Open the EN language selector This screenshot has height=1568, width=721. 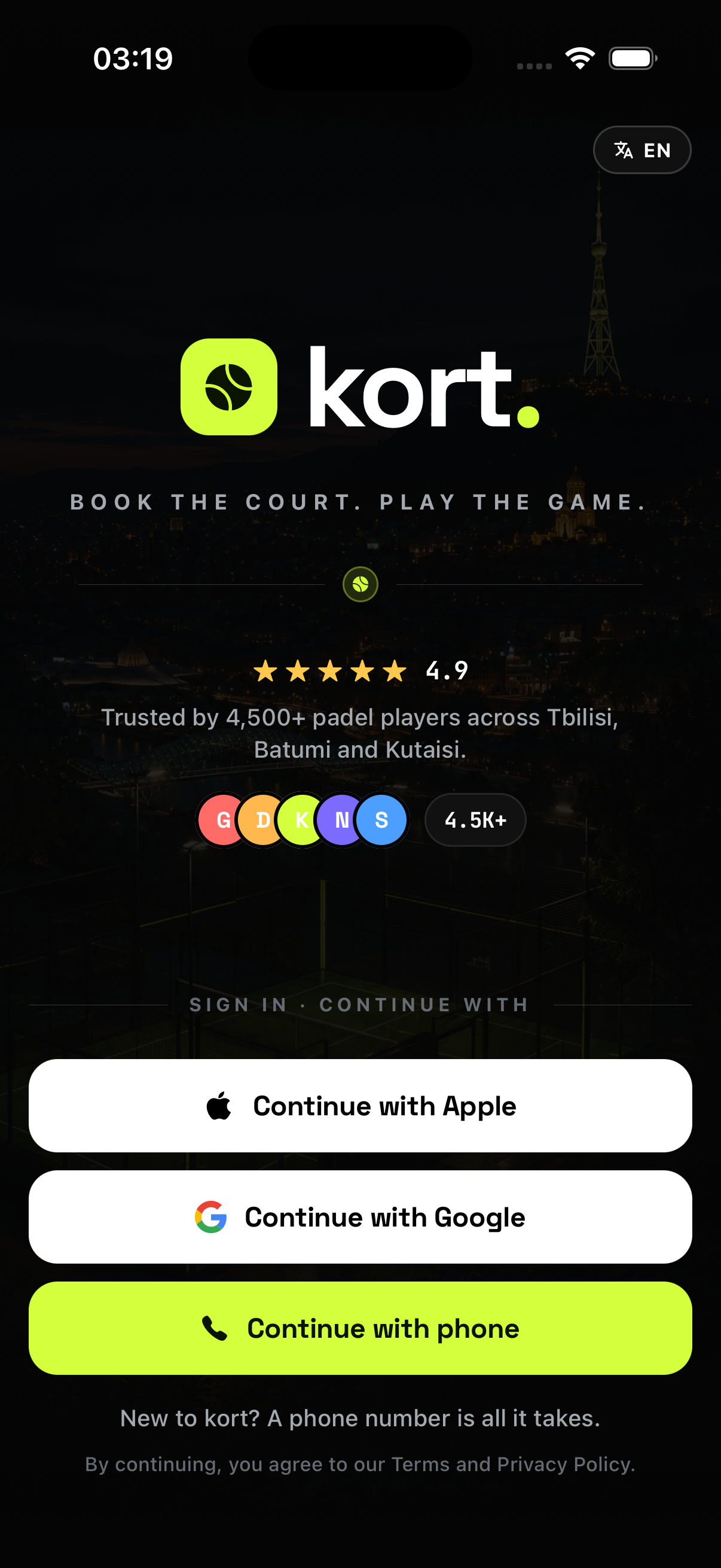click(642, 150)
